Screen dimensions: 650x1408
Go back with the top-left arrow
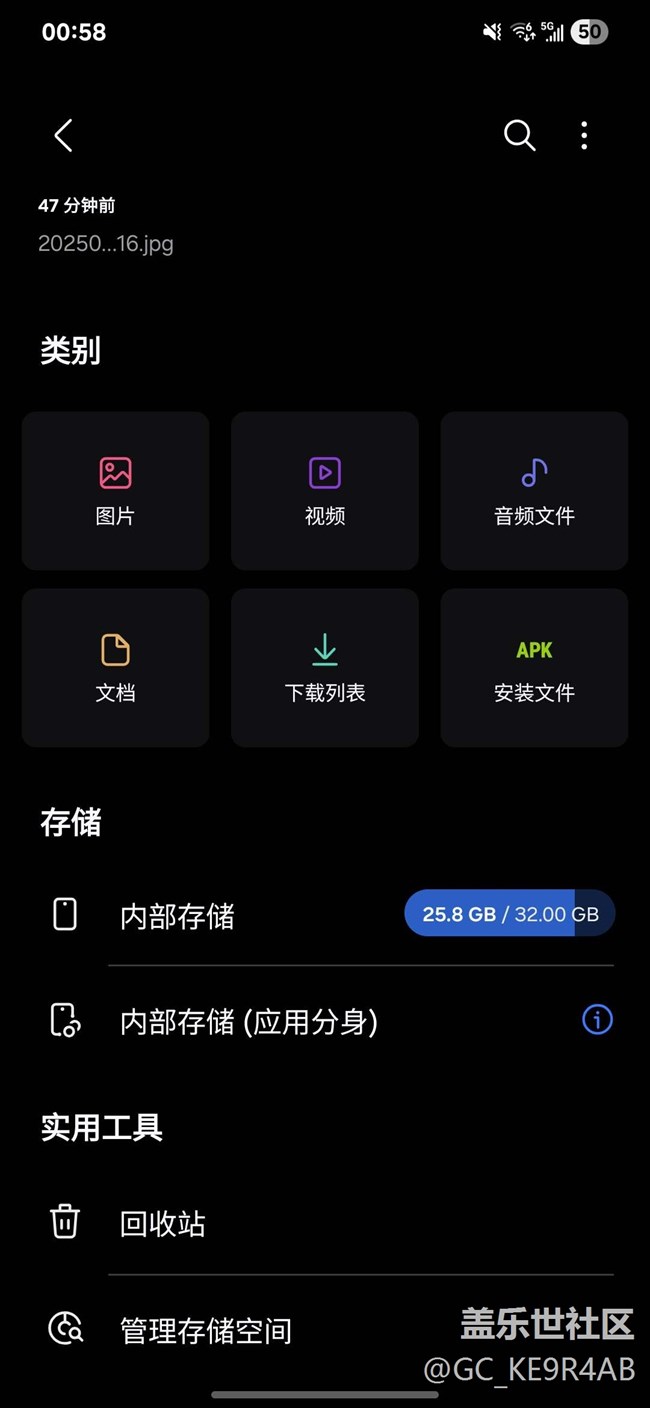[x=63, y=135]
